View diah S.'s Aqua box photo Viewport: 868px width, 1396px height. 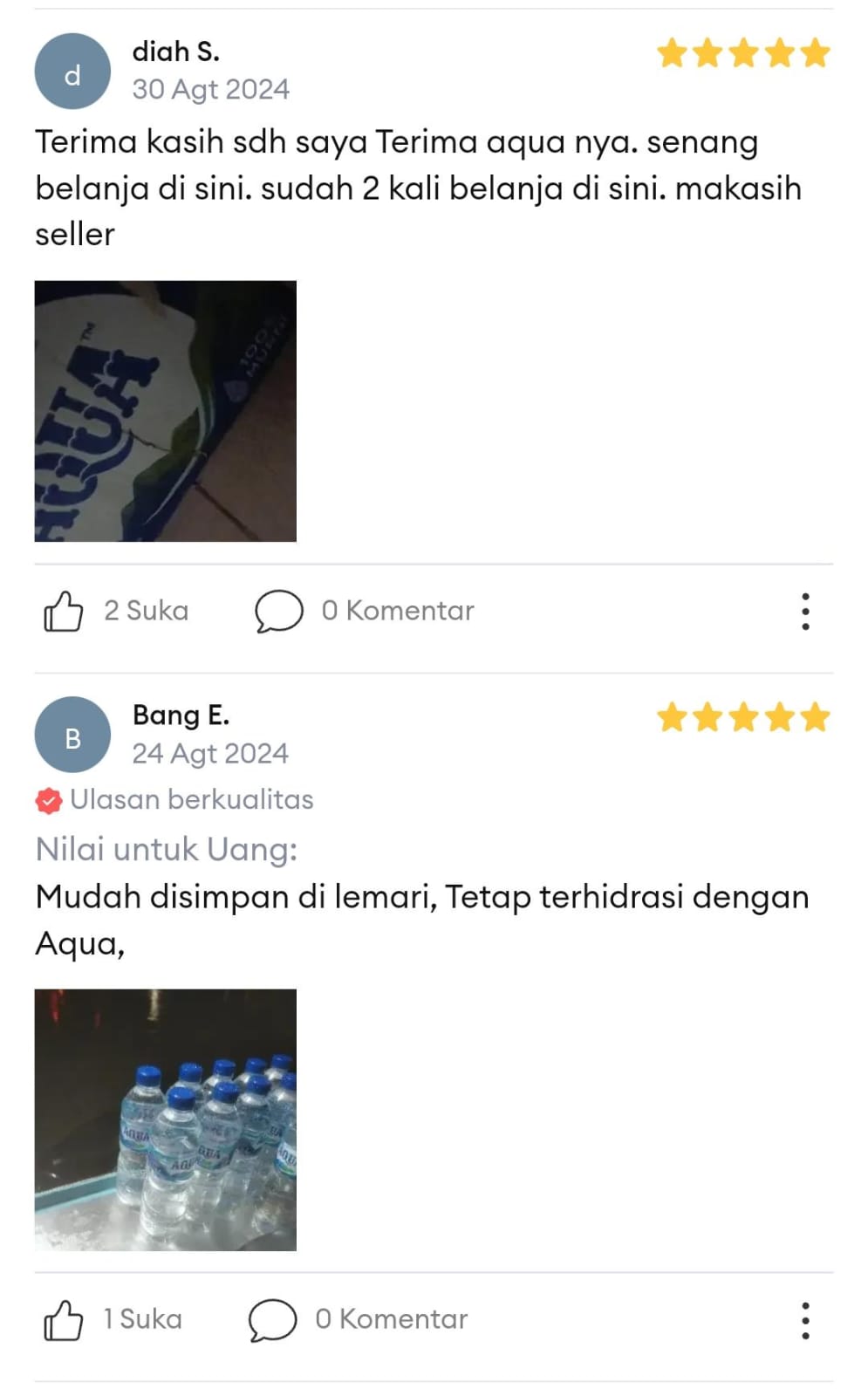[x=166, y=411]
